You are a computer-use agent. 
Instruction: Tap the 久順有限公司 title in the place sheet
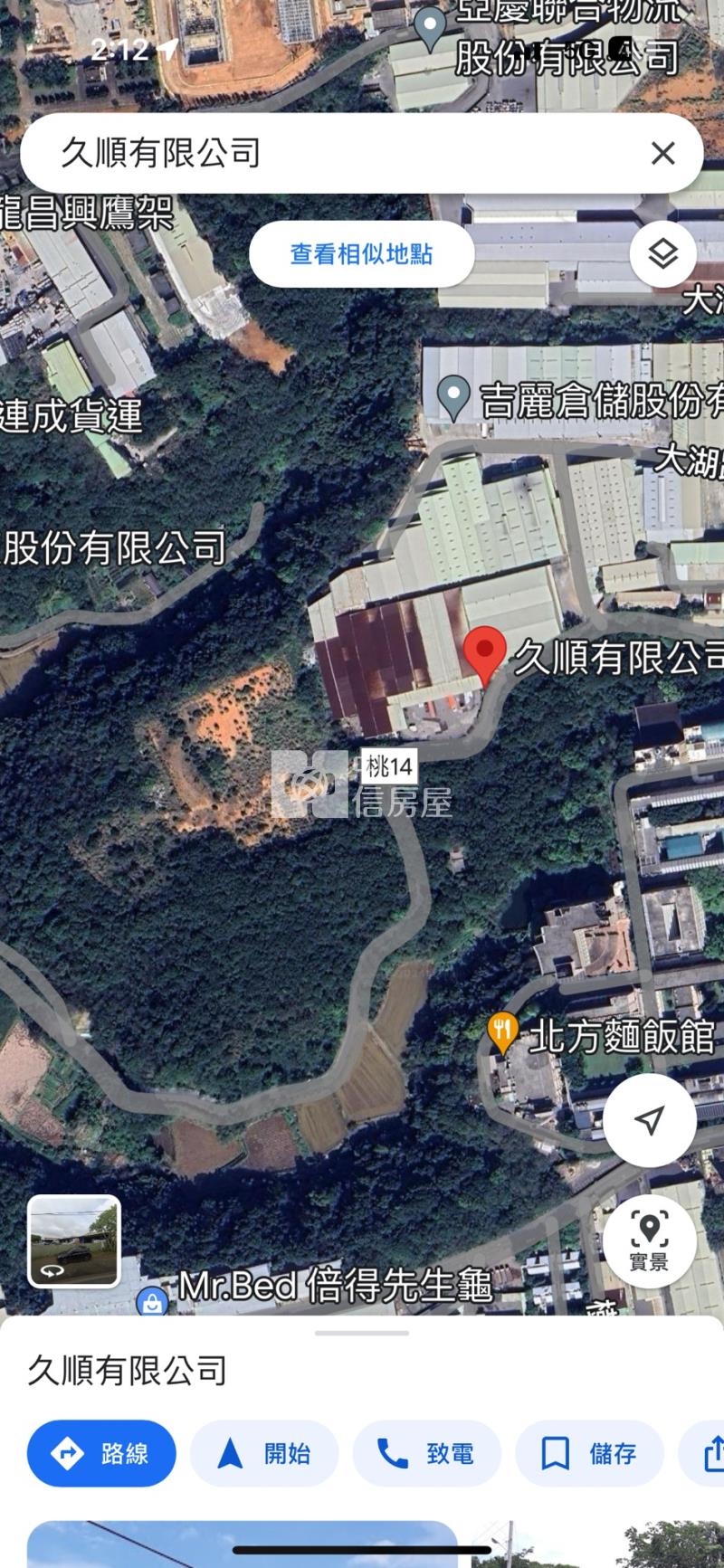tap(128, 1370)
